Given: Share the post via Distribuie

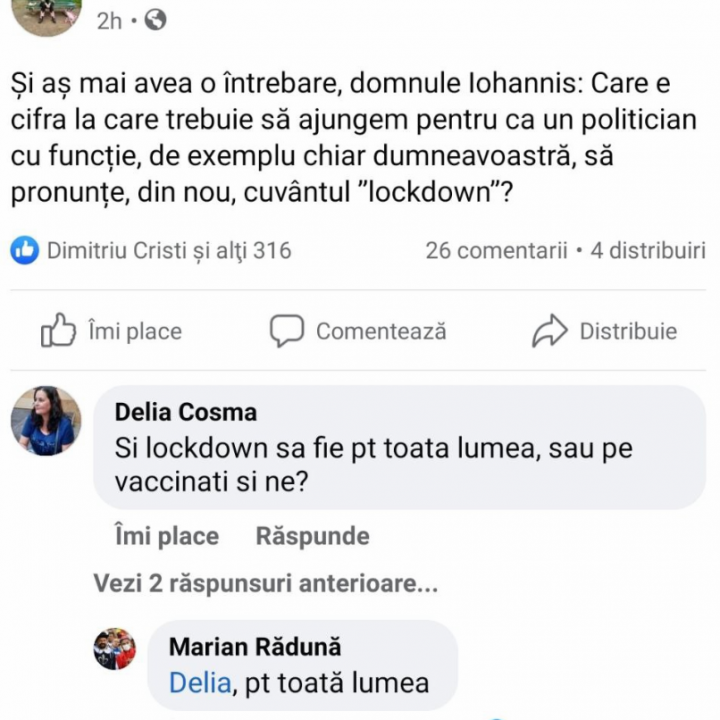Looking at the screenshot, I should coord(604,331).
